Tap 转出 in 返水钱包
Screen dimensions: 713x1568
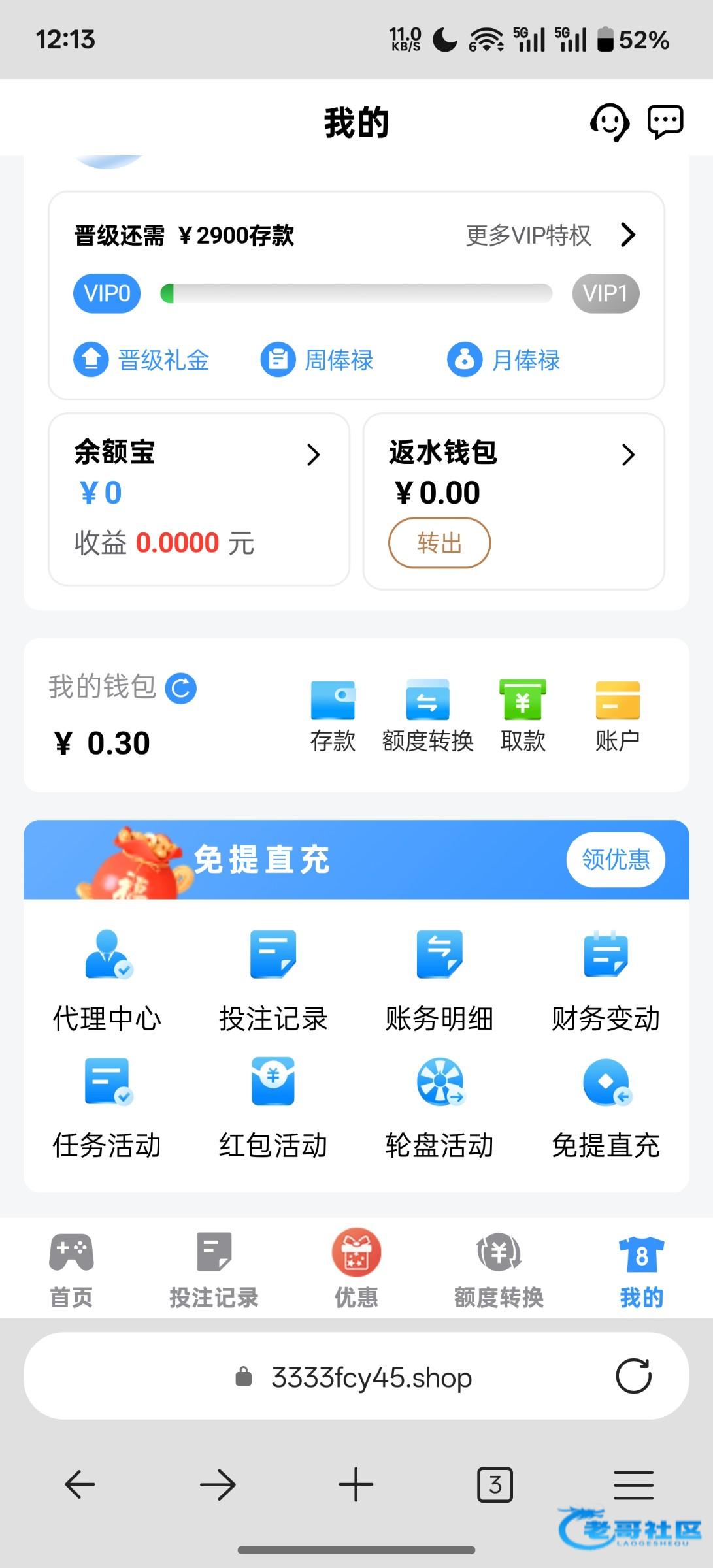[439, 543]
